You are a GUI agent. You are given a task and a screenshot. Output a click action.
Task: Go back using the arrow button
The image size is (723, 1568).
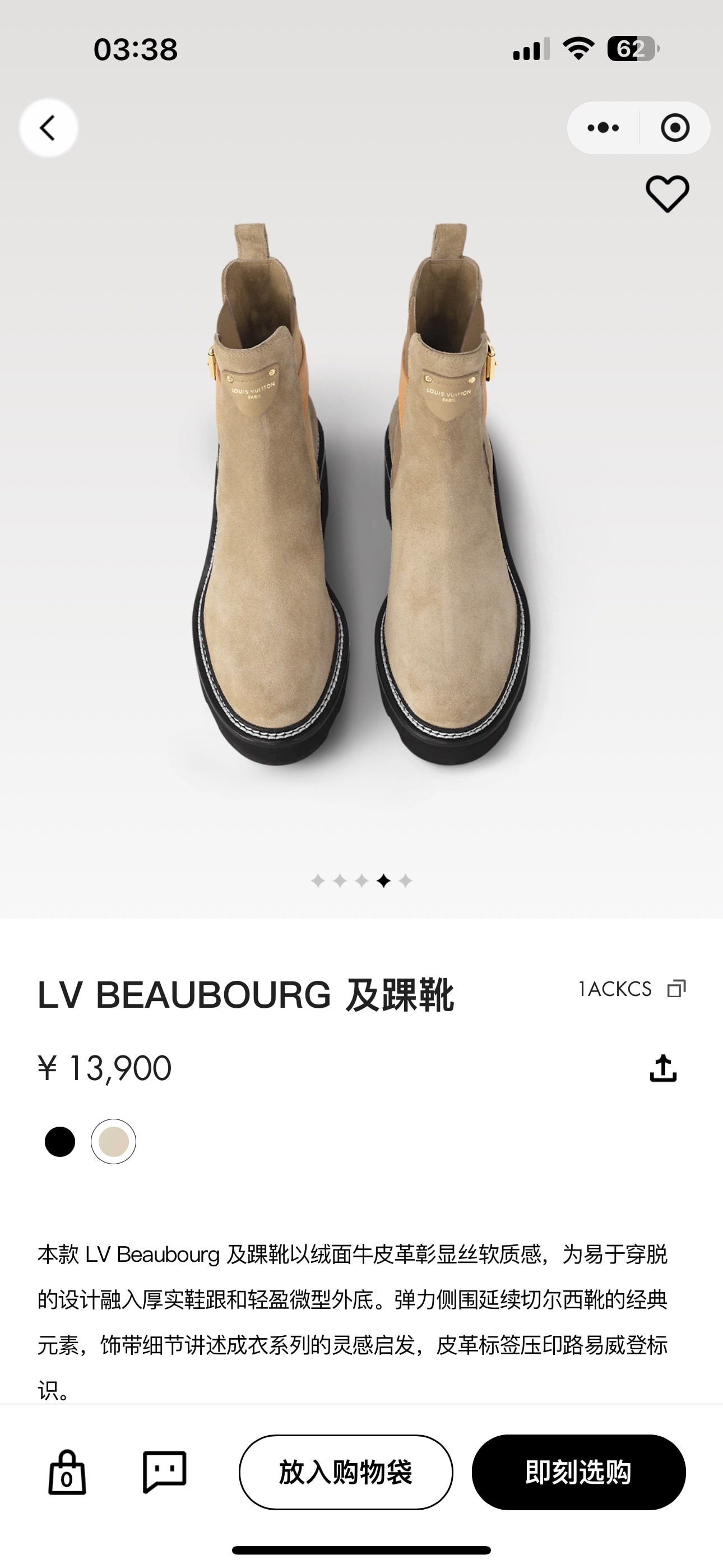click(x=48, y=128)
